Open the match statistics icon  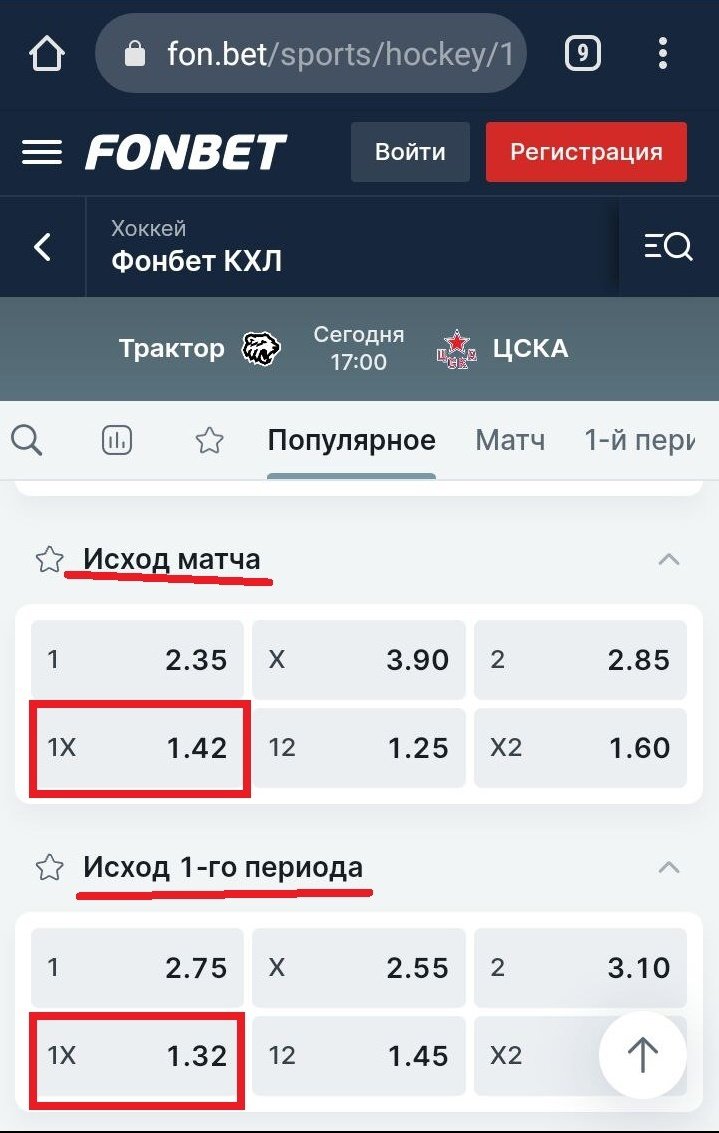pyautogui.click(x=117, y=440)
